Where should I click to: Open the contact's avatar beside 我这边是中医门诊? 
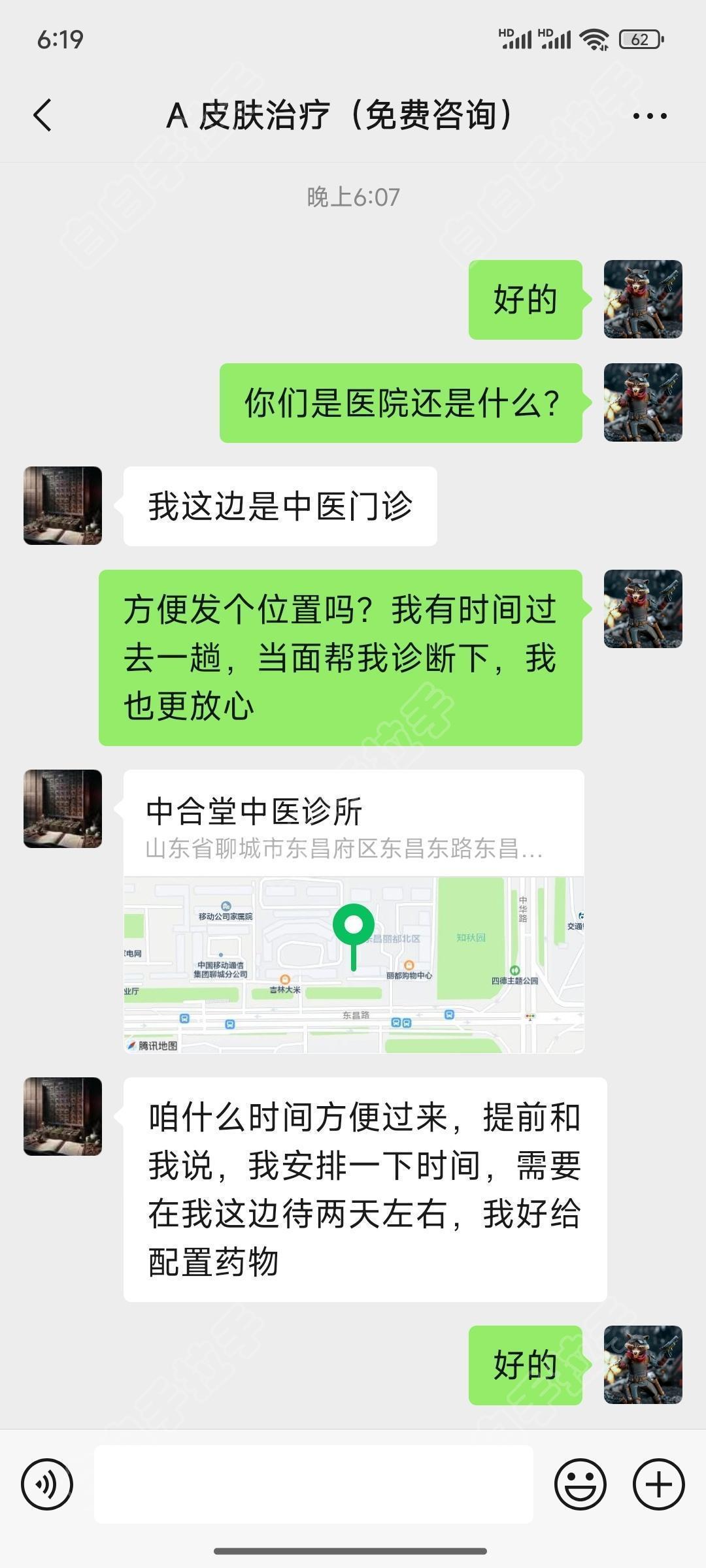tap(63, 506)
